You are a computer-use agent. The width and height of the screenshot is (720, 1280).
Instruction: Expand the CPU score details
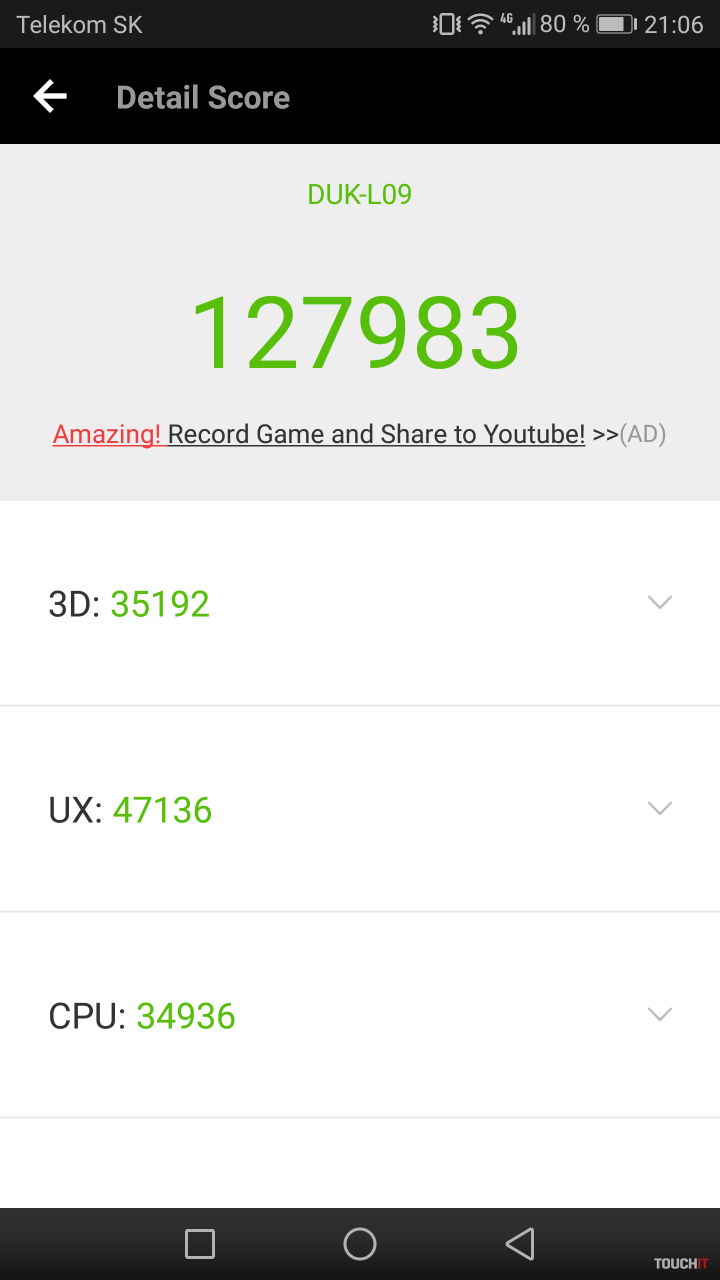click(x=659, y=1015)
